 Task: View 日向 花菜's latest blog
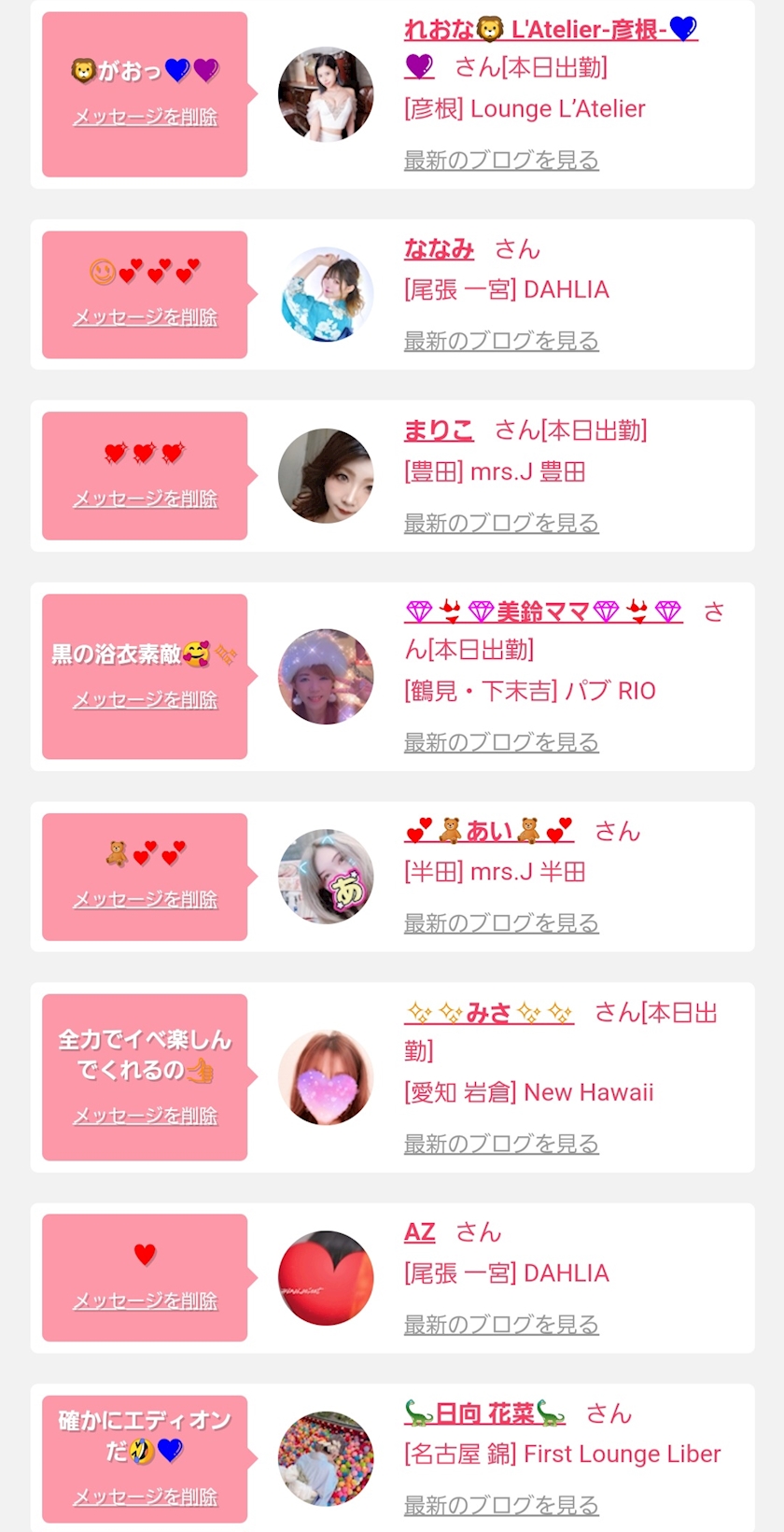(x=501, y=1505)
